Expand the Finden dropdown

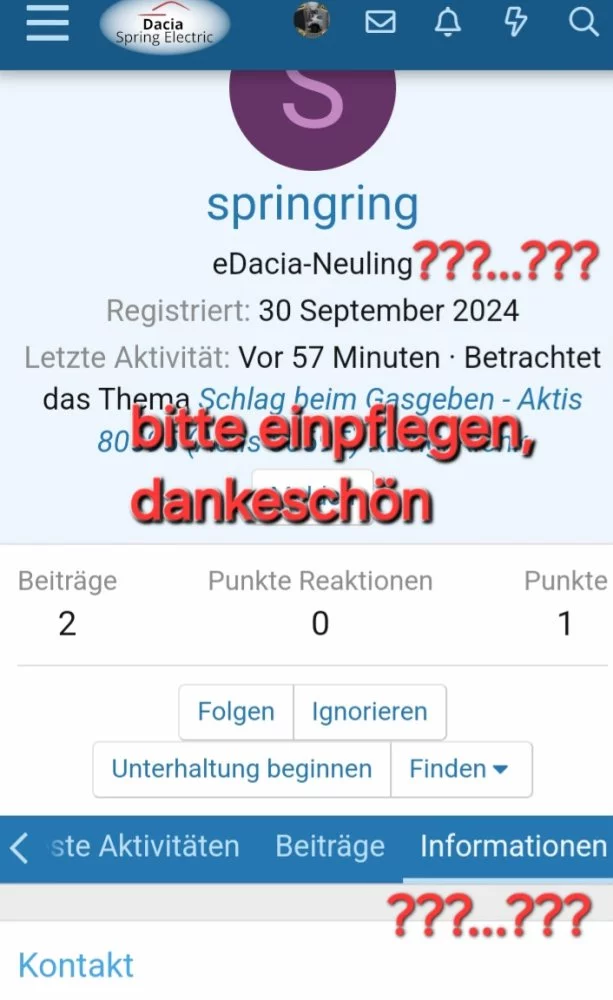[460, 769]
